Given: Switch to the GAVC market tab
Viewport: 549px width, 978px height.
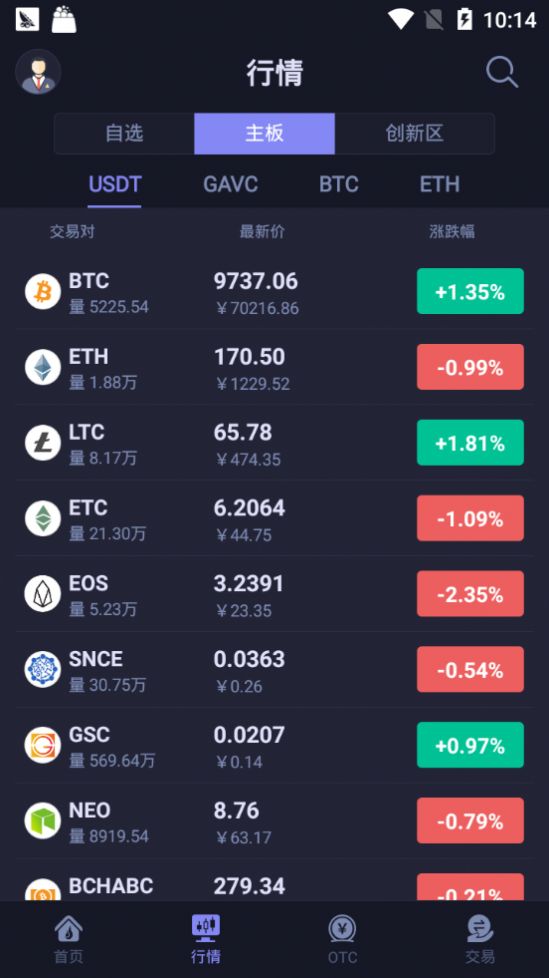Looking at the screenshot, I should (x=230, y=185).
